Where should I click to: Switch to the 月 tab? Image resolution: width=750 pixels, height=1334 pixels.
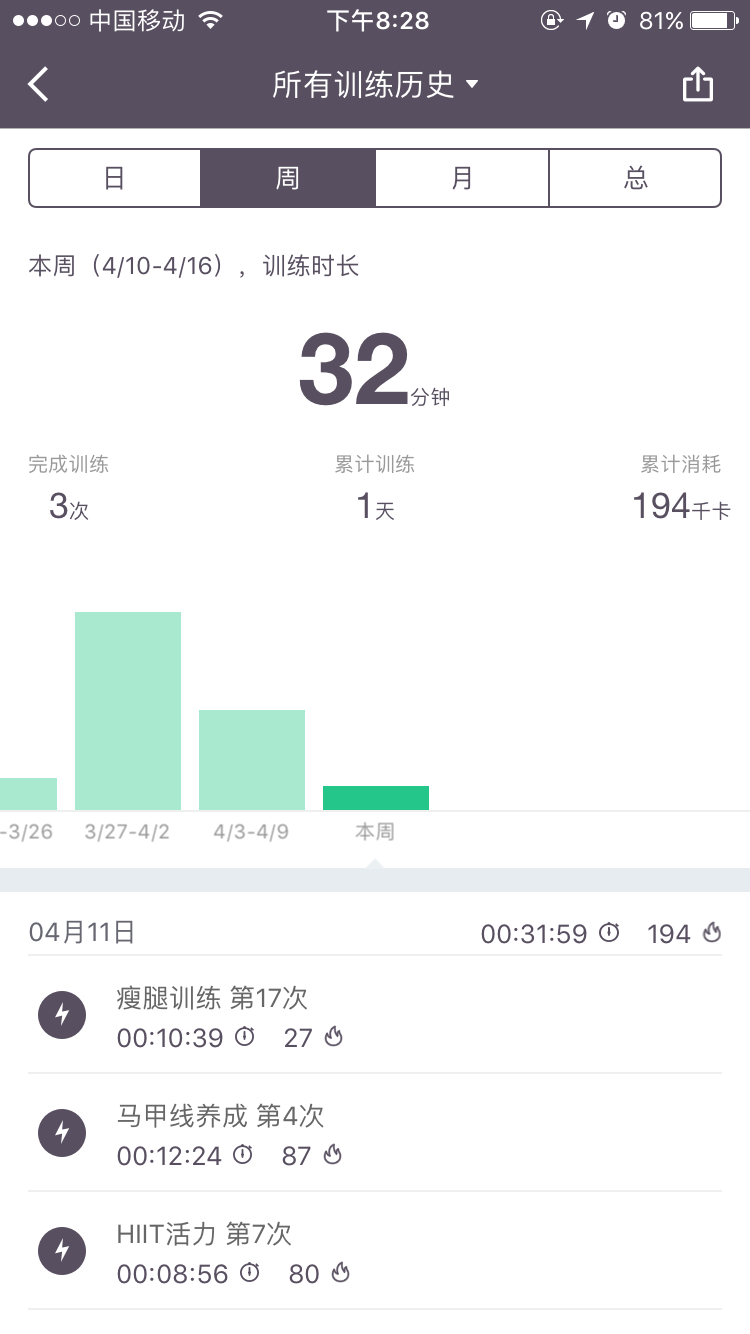tap(462, 178)
